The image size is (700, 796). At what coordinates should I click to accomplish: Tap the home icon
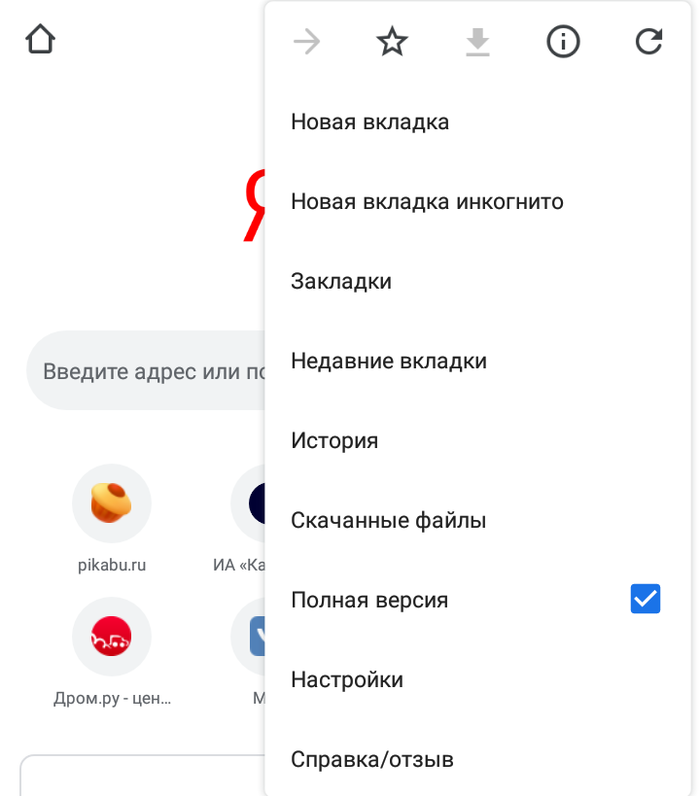tap(41, 41)
